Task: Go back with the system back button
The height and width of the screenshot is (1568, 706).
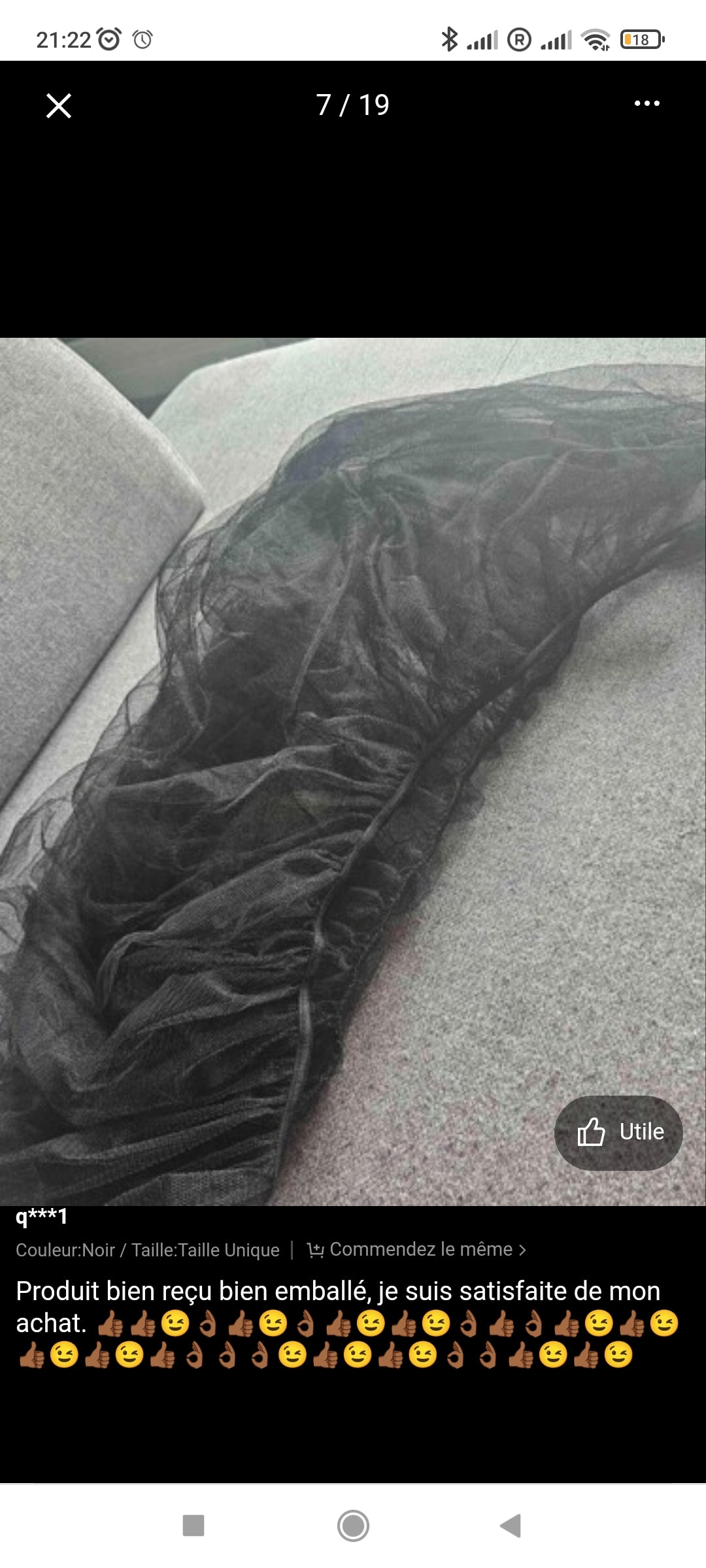Action: click(510, 1526)
